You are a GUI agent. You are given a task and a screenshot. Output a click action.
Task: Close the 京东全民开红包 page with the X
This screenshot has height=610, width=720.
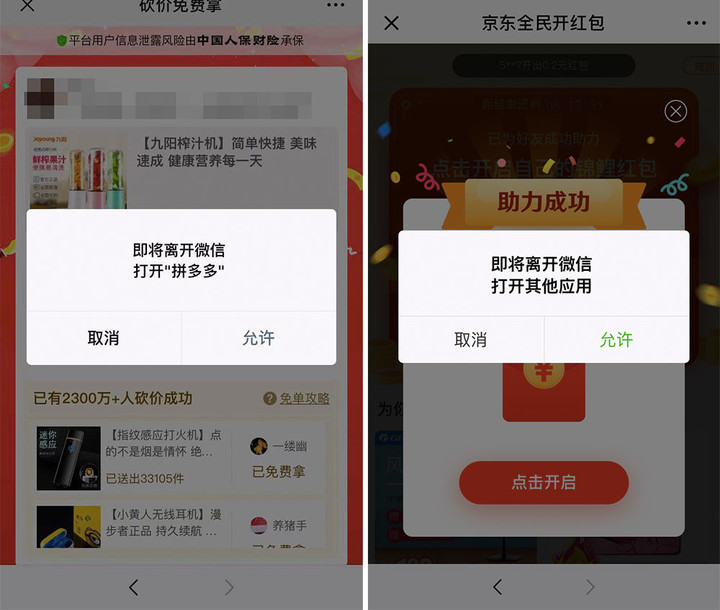pyautogui.click(x=391, y=23)
